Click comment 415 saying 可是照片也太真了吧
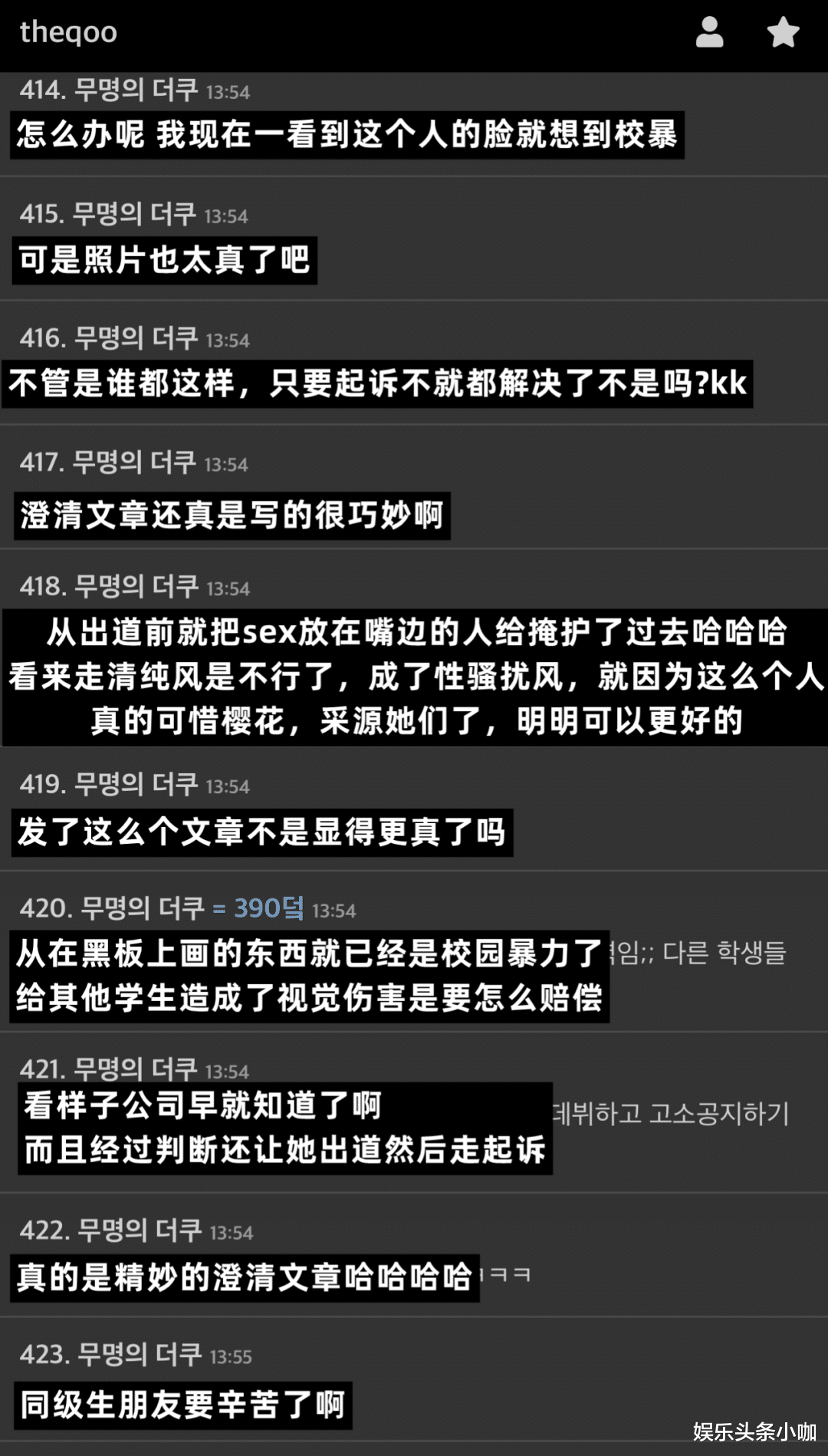Viewport: 828px width, 1456px height. click(x=164, y=261)
